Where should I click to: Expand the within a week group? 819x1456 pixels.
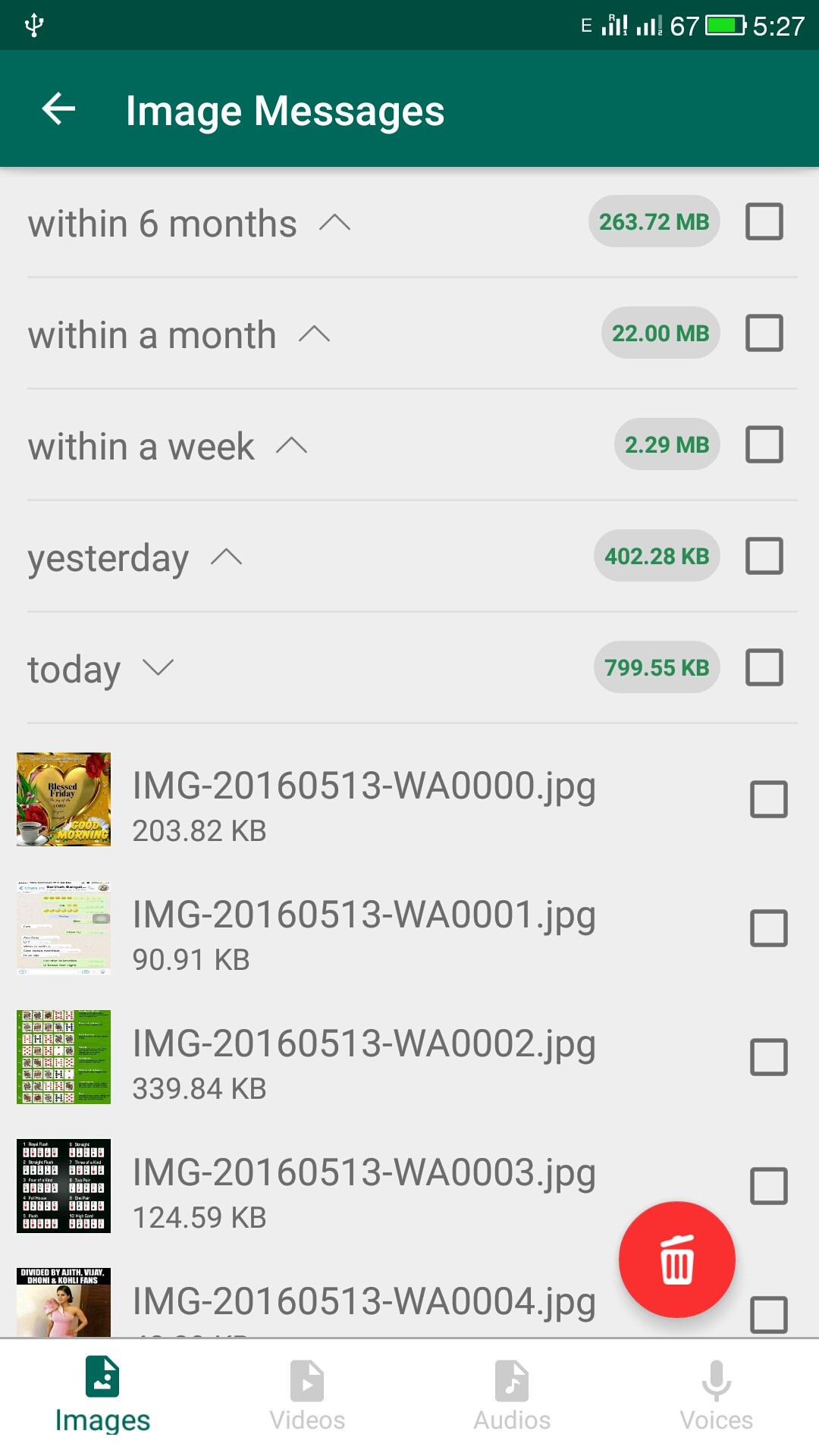pos(292,446)
